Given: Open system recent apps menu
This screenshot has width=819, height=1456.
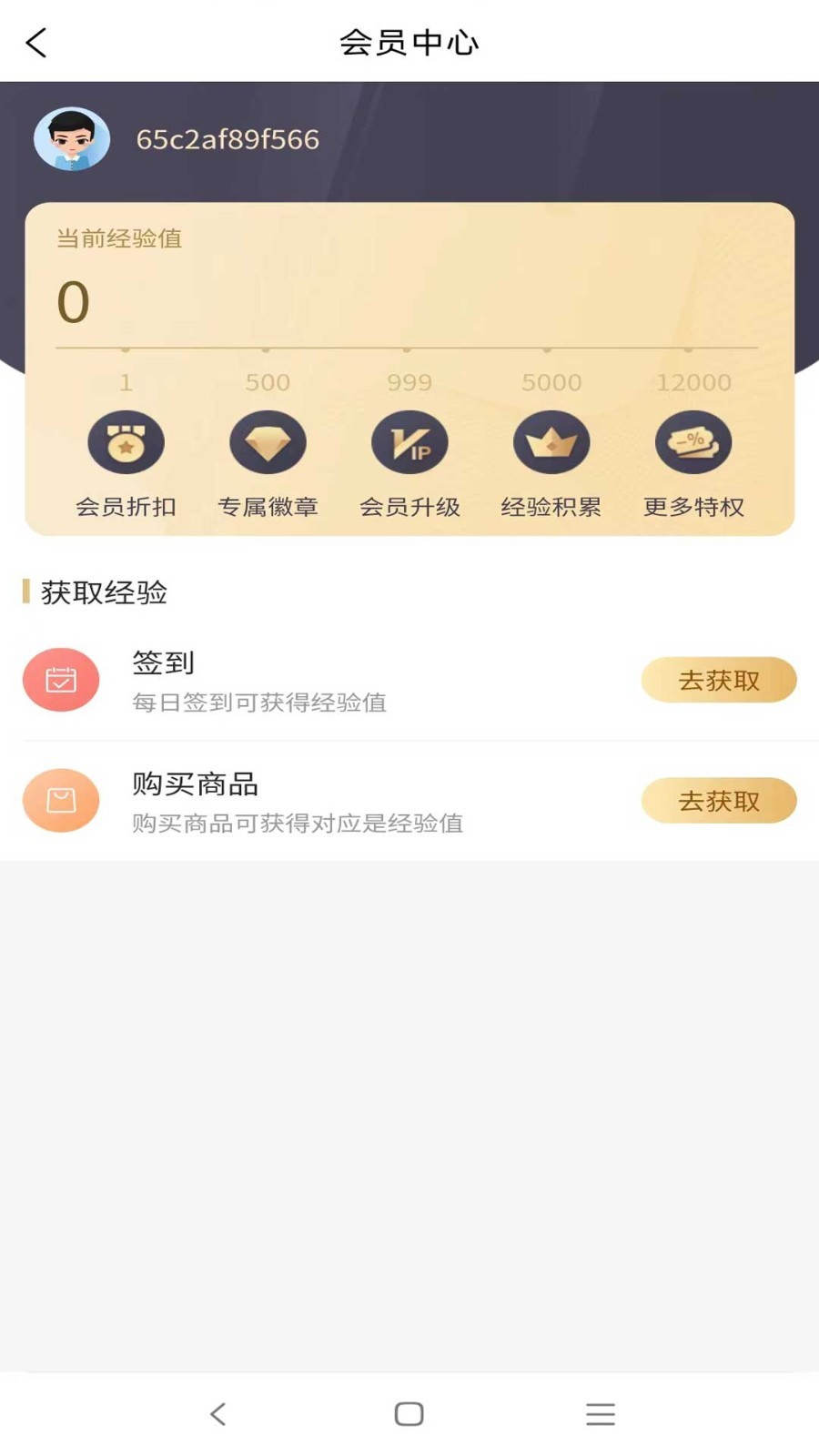Looking at the screenshot, I should pyautogui.click(x=601, y=1413).
